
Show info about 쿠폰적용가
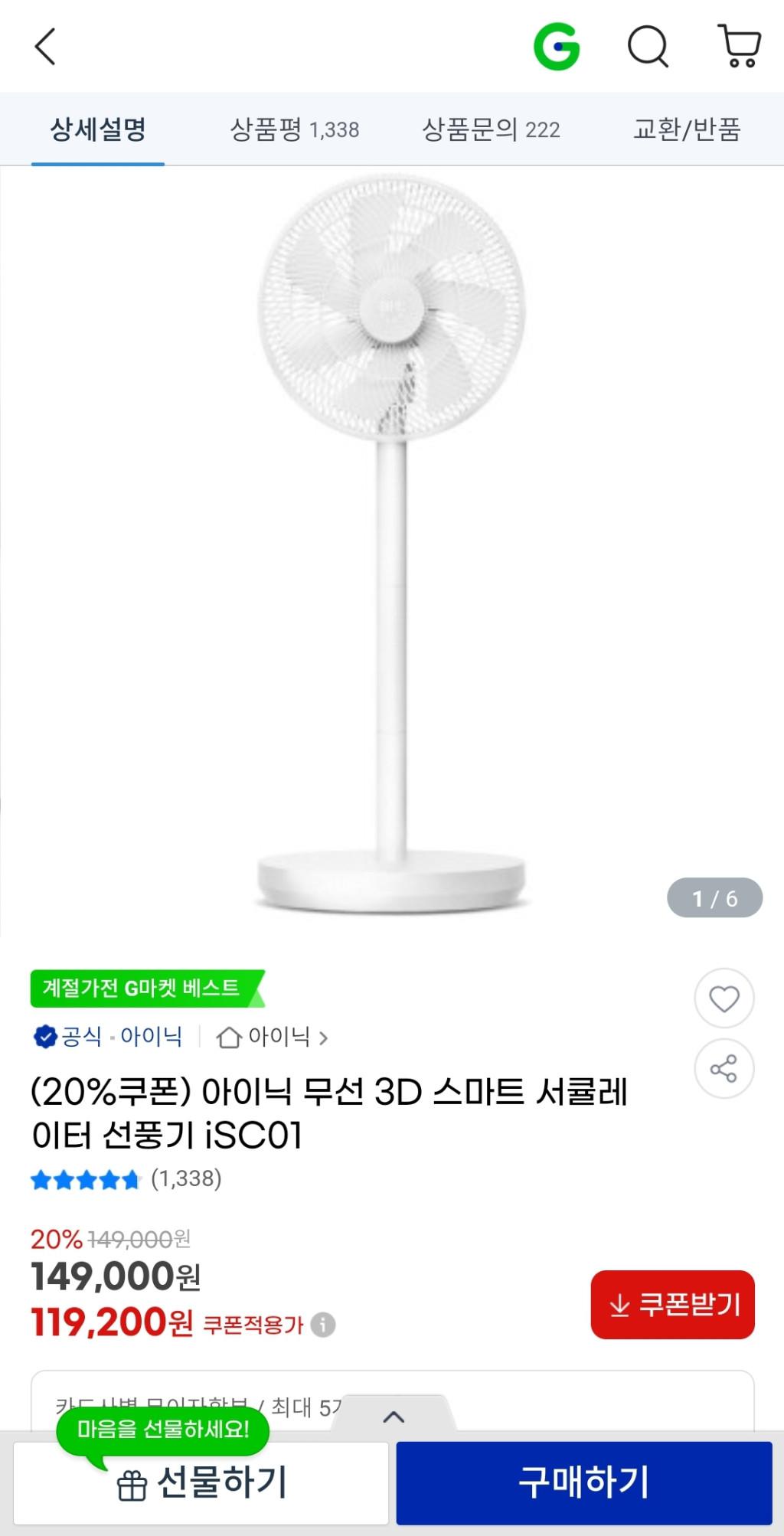pos(323,1325)
